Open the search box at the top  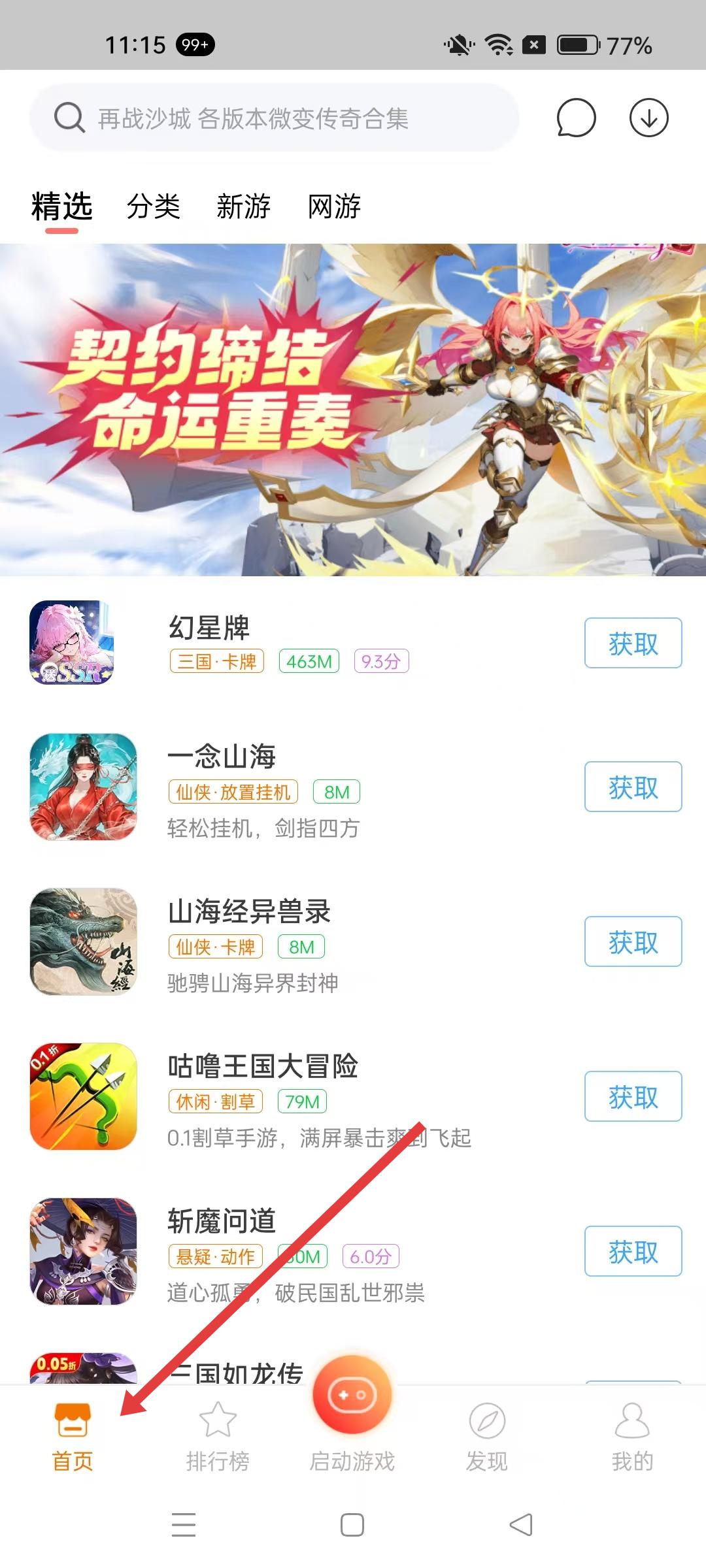coord(275,118)
